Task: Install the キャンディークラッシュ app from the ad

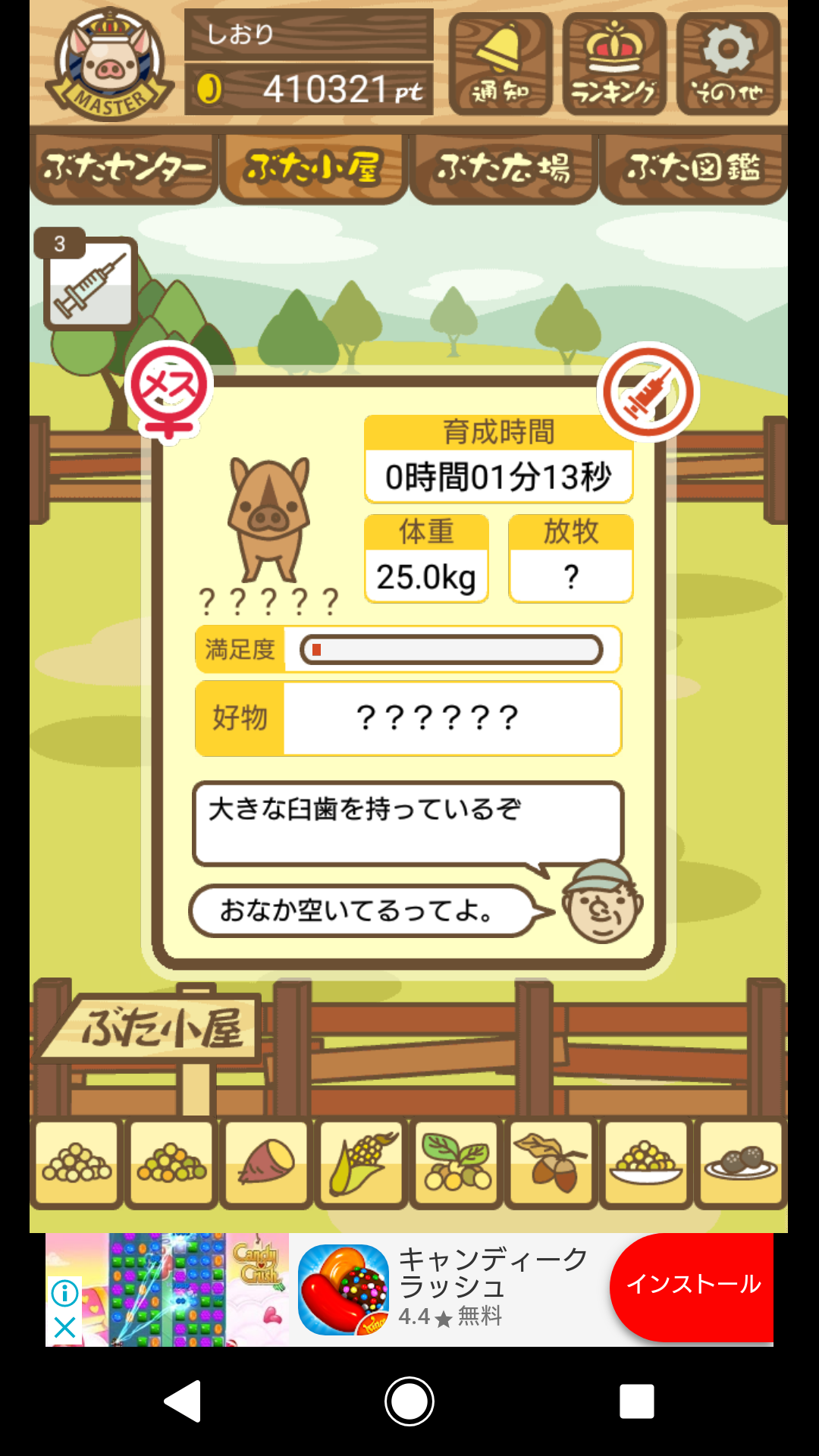Action: pos(692,1285)
